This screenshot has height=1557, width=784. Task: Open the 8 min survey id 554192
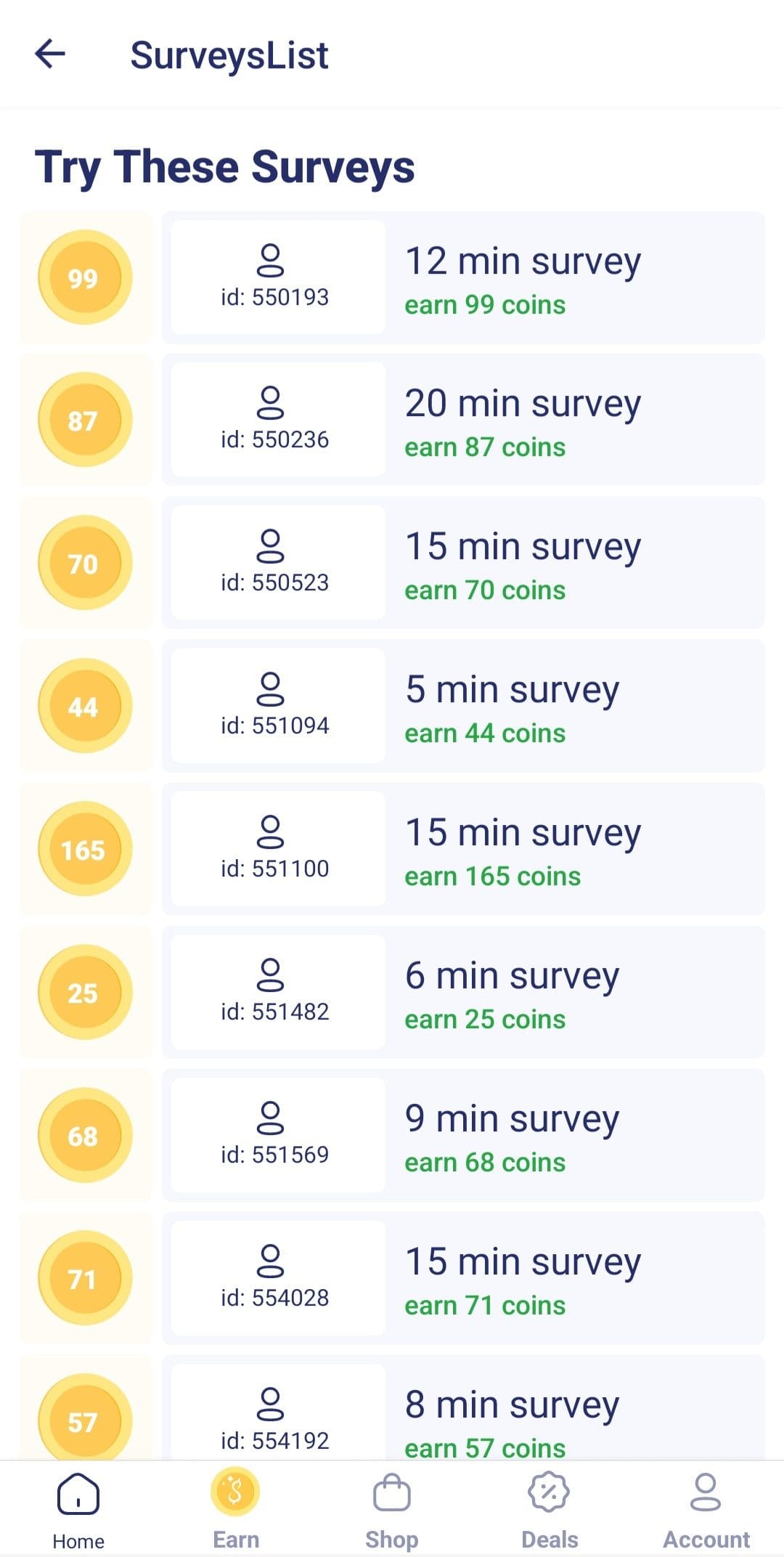(463, 1407)
